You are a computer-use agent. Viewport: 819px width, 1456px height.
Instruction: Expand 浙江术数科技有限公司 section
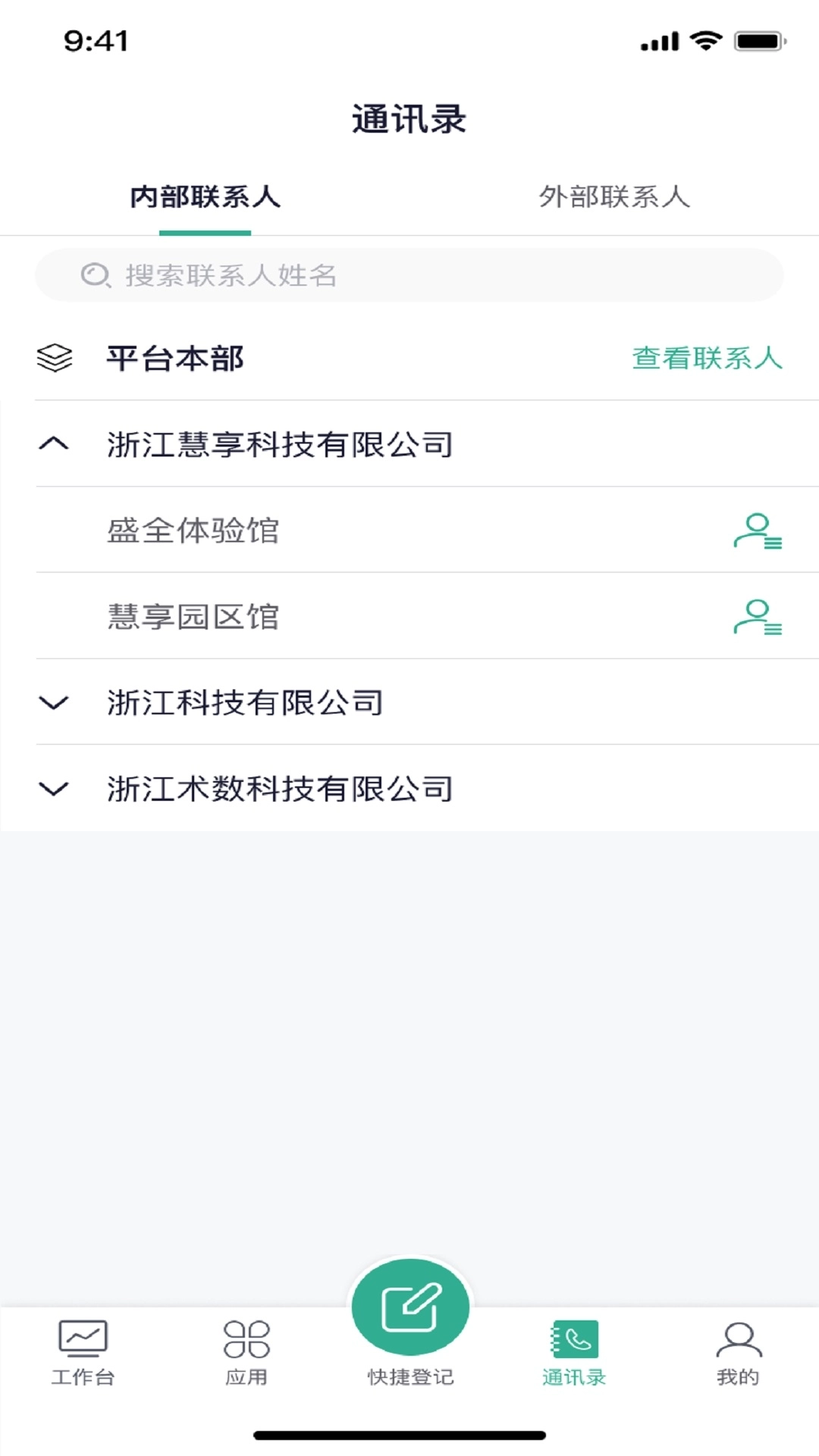[54, 789]
